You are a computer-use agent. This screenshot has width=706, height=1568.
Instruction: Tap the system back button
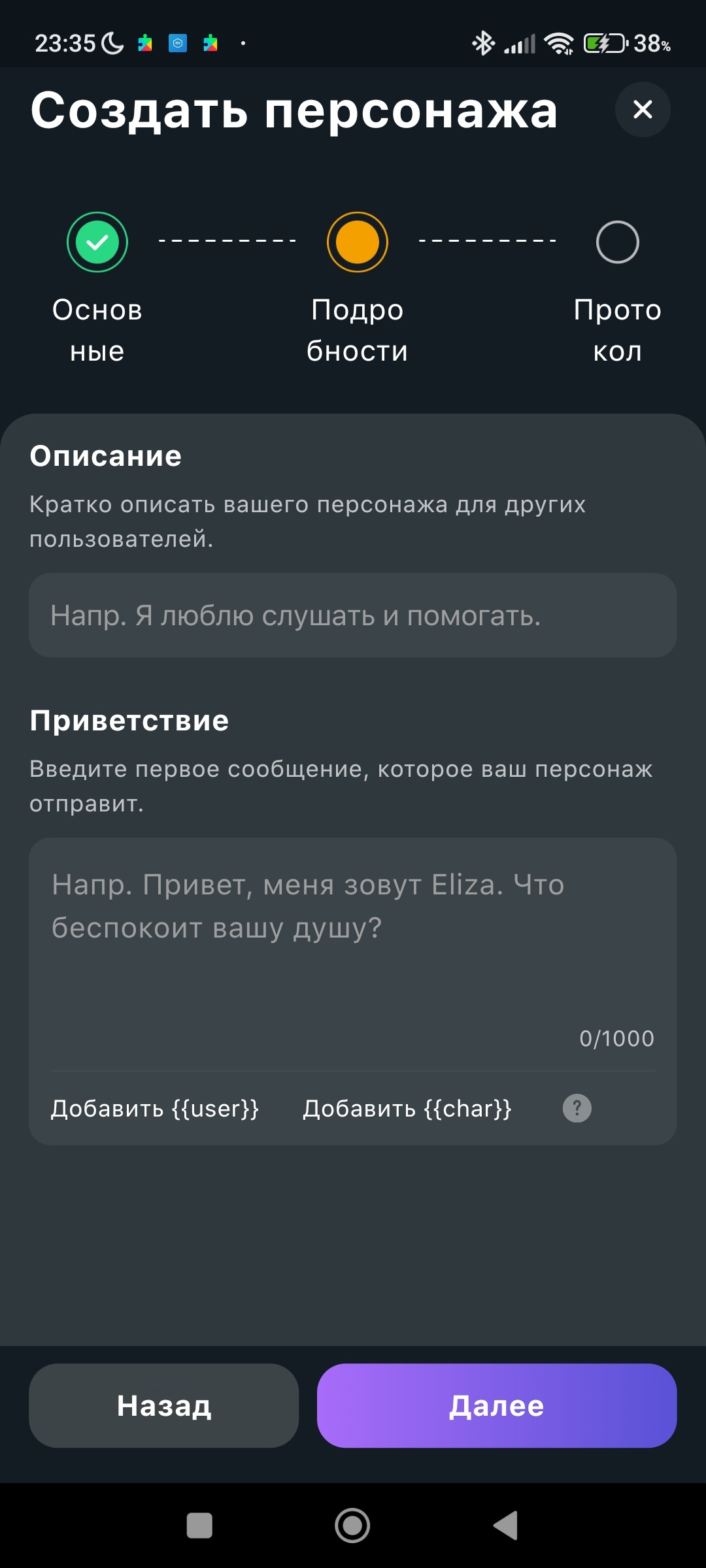tap(505, 1526)
